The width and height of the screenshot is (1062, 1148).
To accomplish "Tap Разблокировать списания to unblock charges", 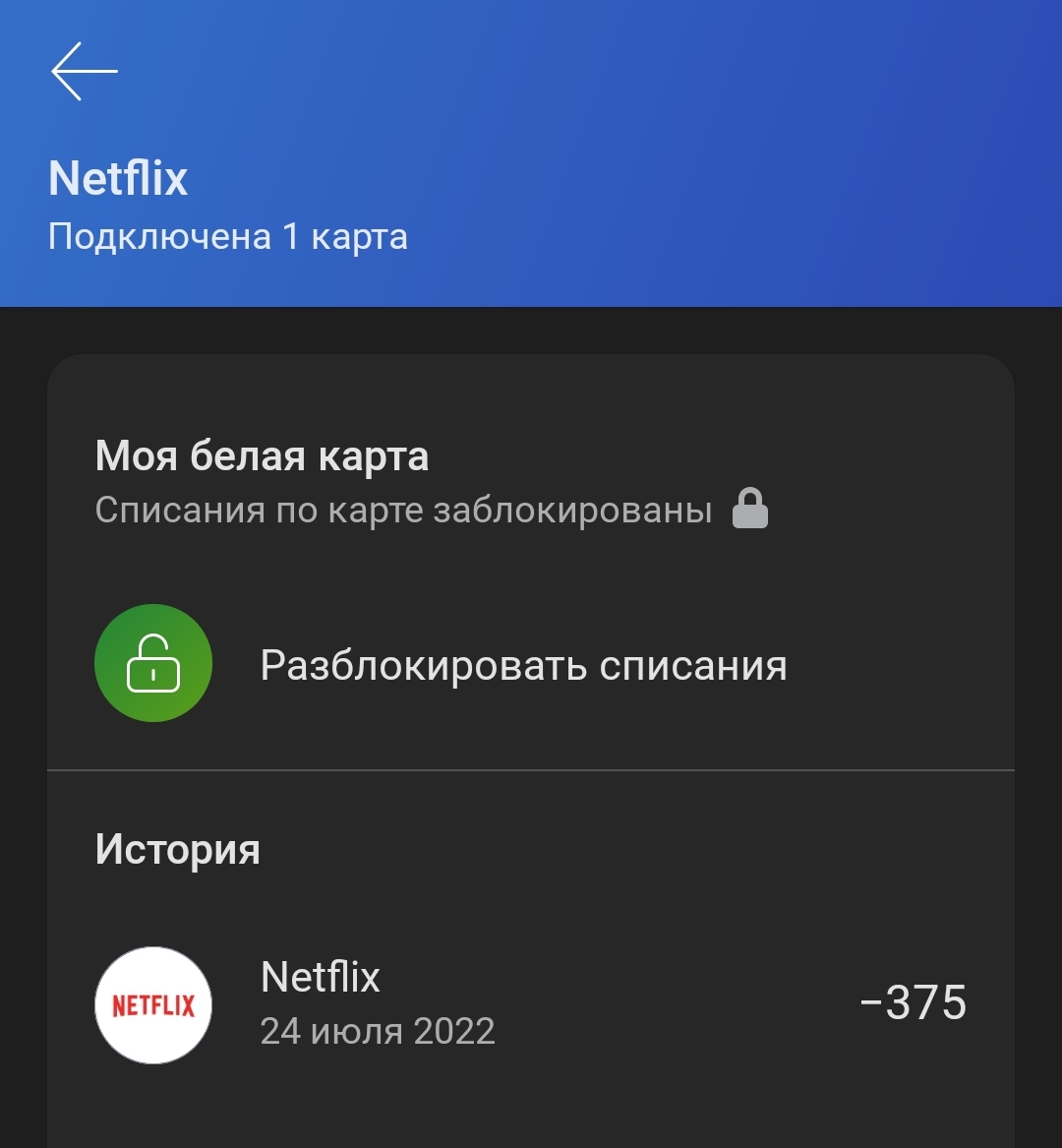I will point(522,666).
